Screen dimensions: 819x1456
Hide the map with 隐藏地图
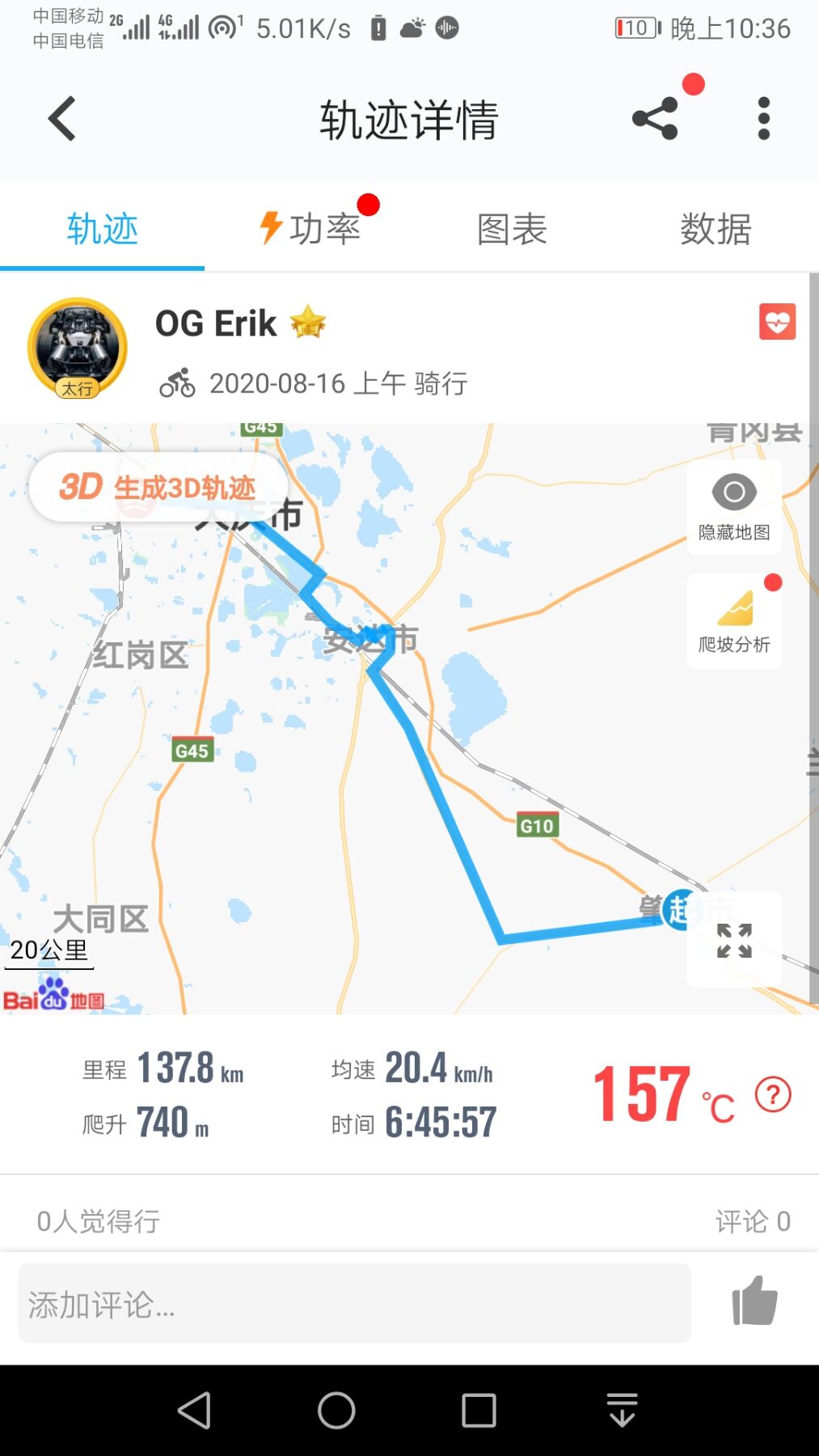tap(734, 507)
